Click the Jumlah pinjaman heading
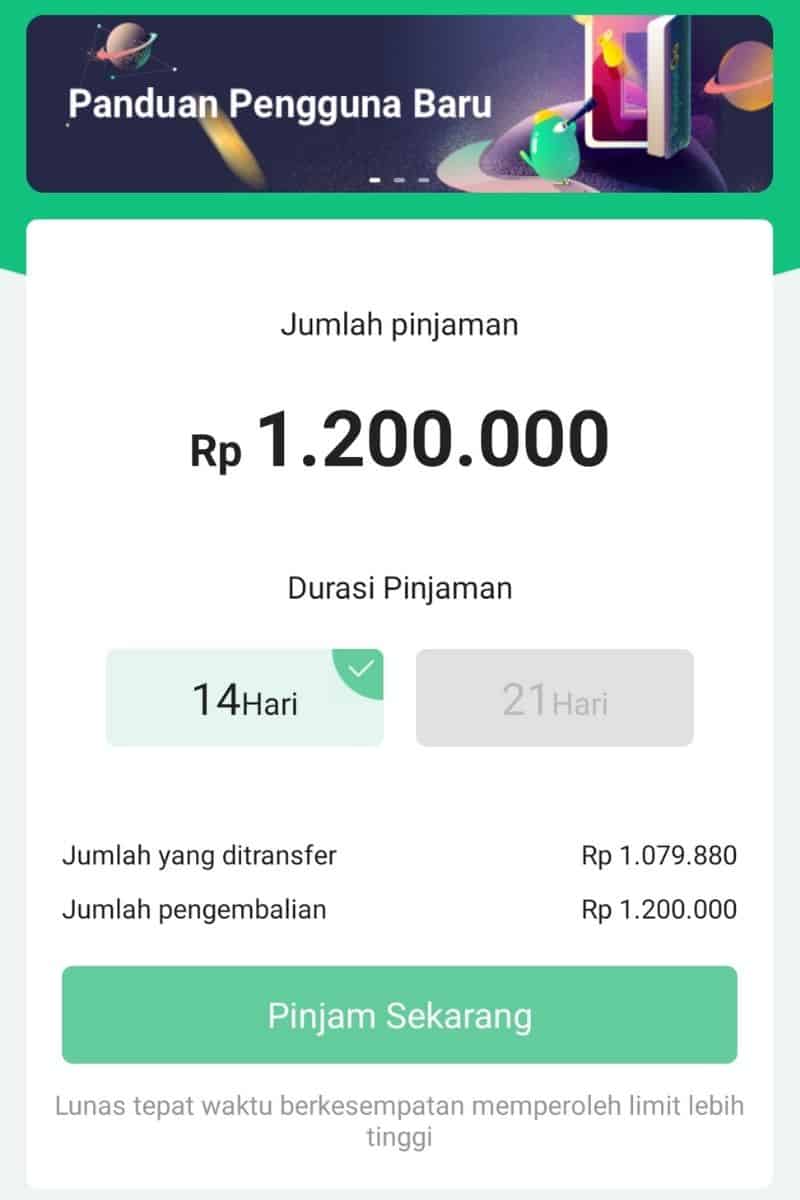Viewport: 800px width, 1200px height. tap(400, 324)
